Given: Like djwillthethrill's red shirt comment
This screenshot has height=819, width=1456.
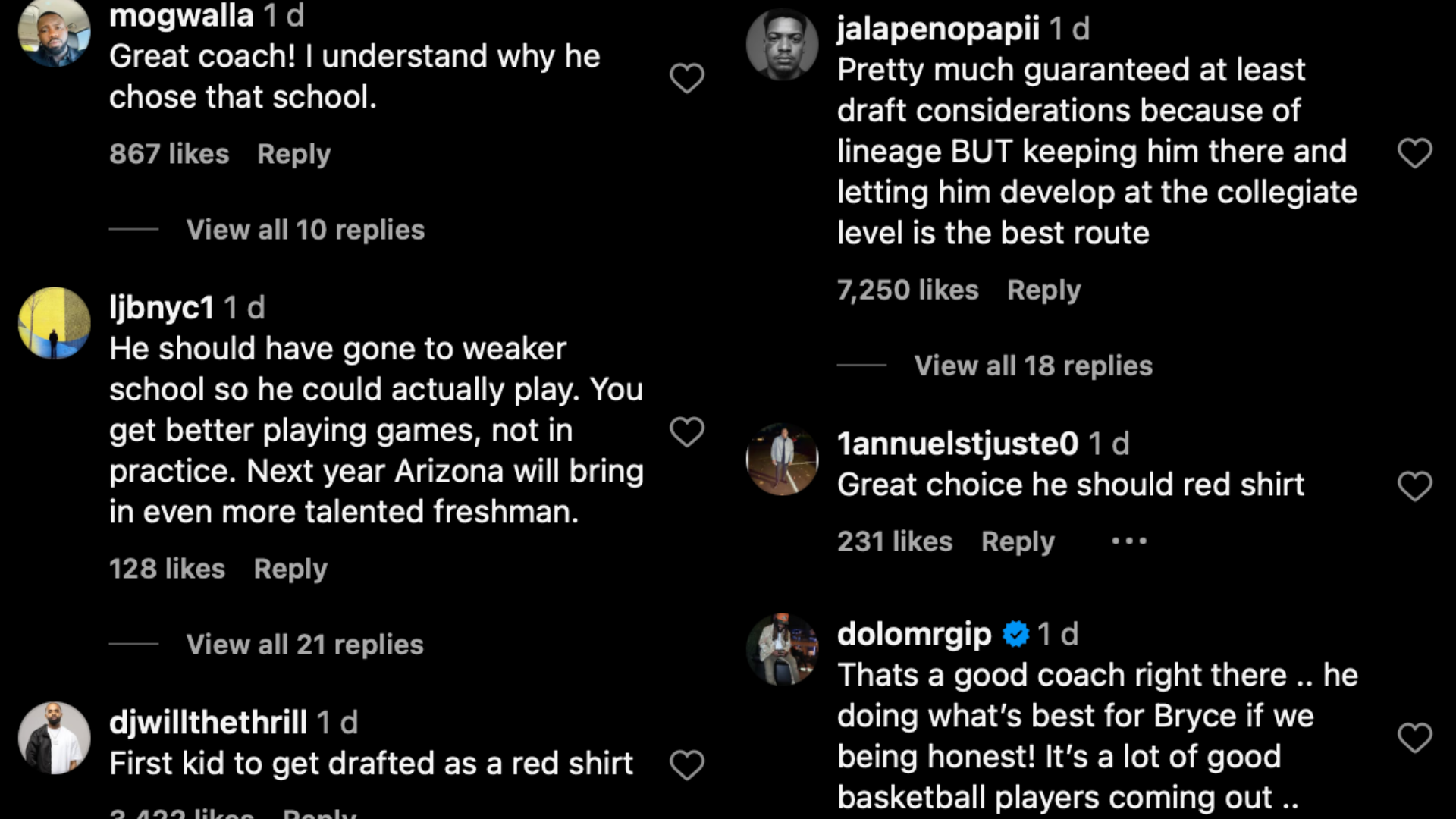Looking at the screenshot, I should 686,764.
